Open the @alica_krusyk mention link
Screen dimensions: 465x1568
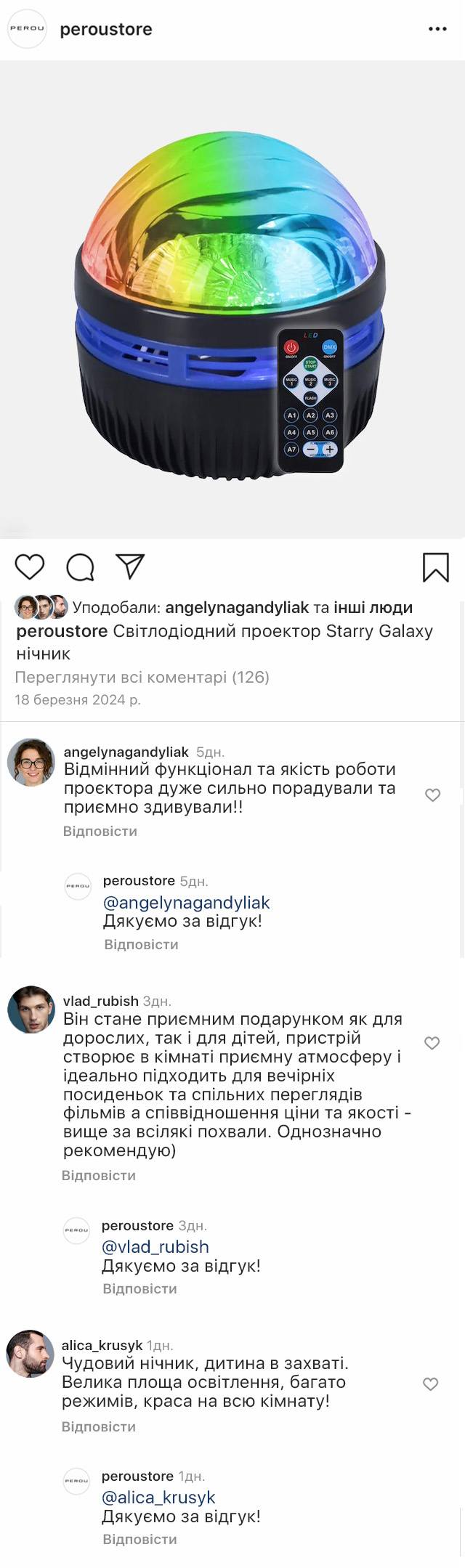pos(158,1498)
